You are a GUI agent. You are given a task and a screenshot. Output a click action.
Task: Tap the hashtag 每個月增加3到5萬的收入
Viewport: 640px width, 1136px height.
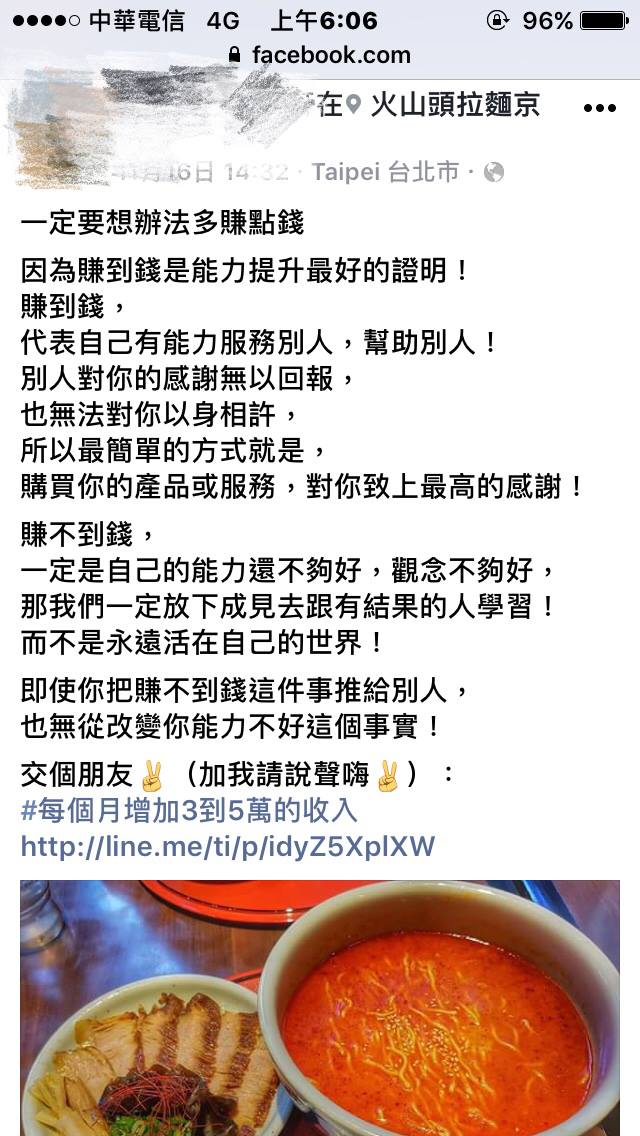pos(189,809)
